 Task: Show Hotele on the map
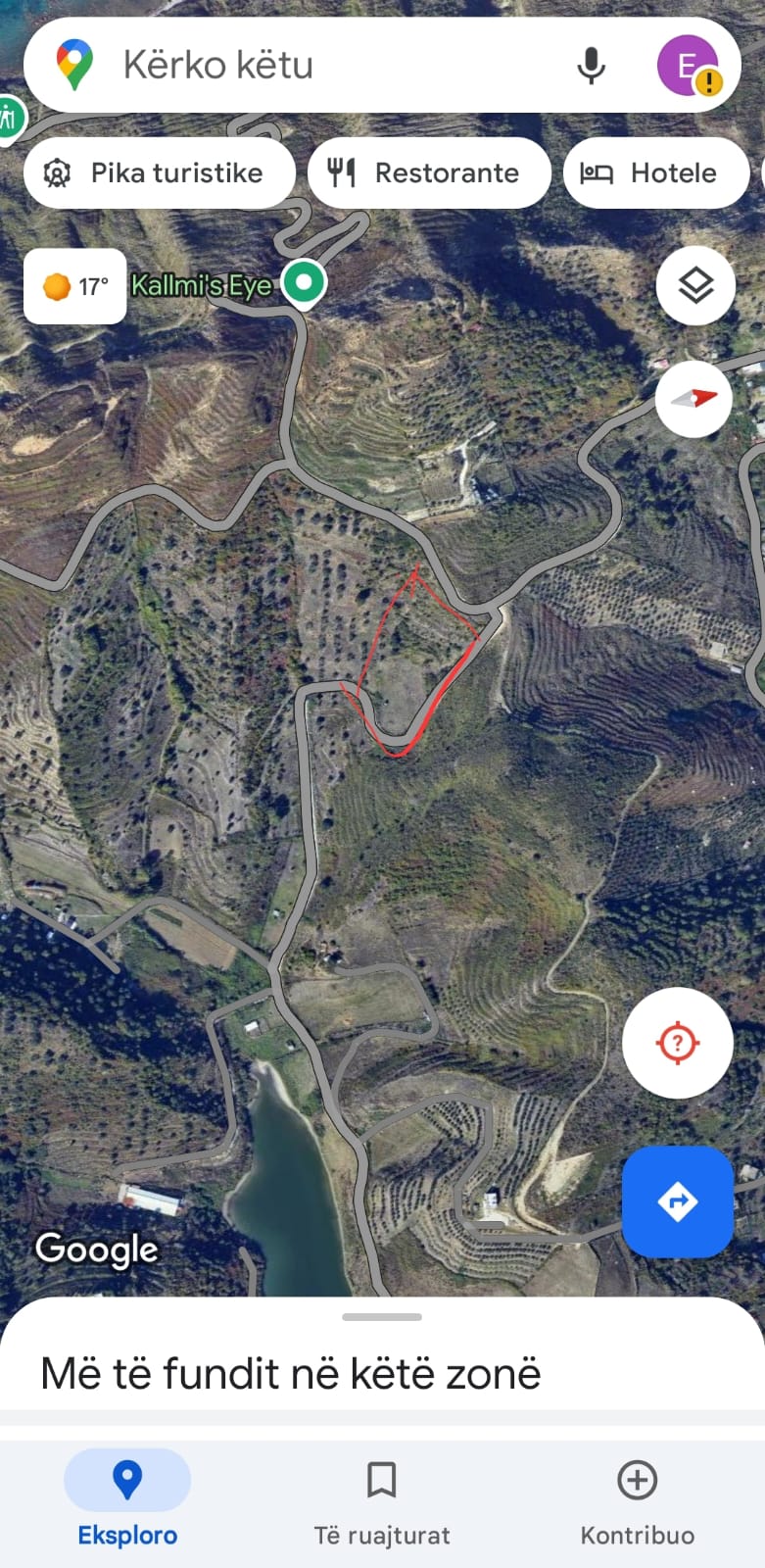[656, 172]
